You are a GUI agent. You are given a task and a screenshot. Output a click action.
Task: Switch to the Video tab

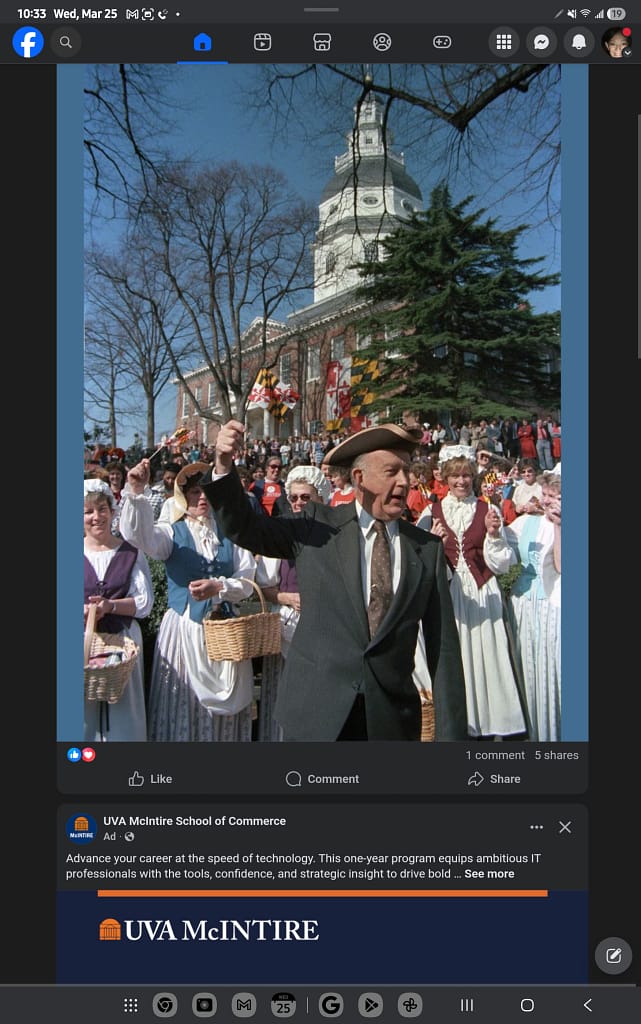262,42
